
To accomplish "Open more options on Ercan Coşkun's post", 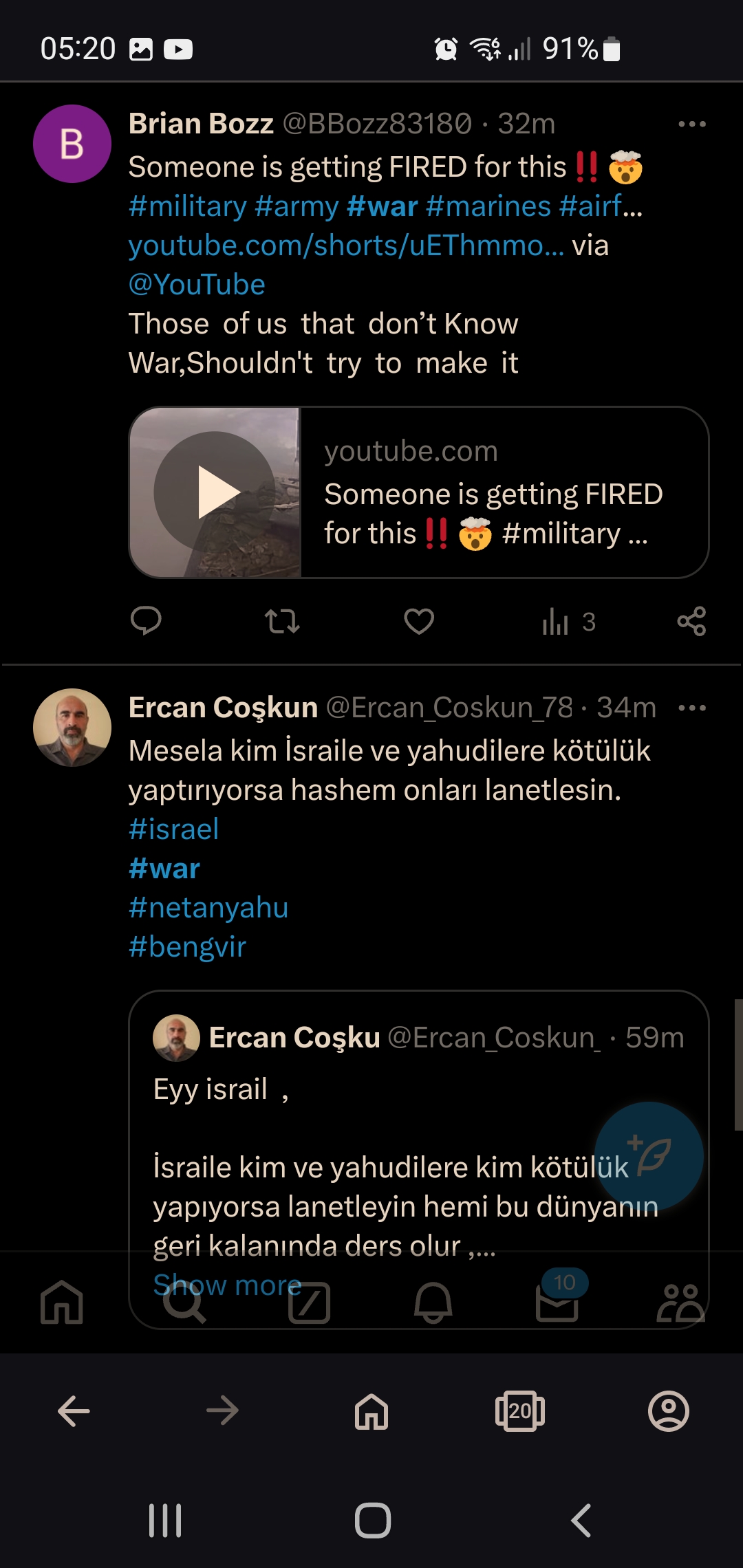I will coord(691,708).
